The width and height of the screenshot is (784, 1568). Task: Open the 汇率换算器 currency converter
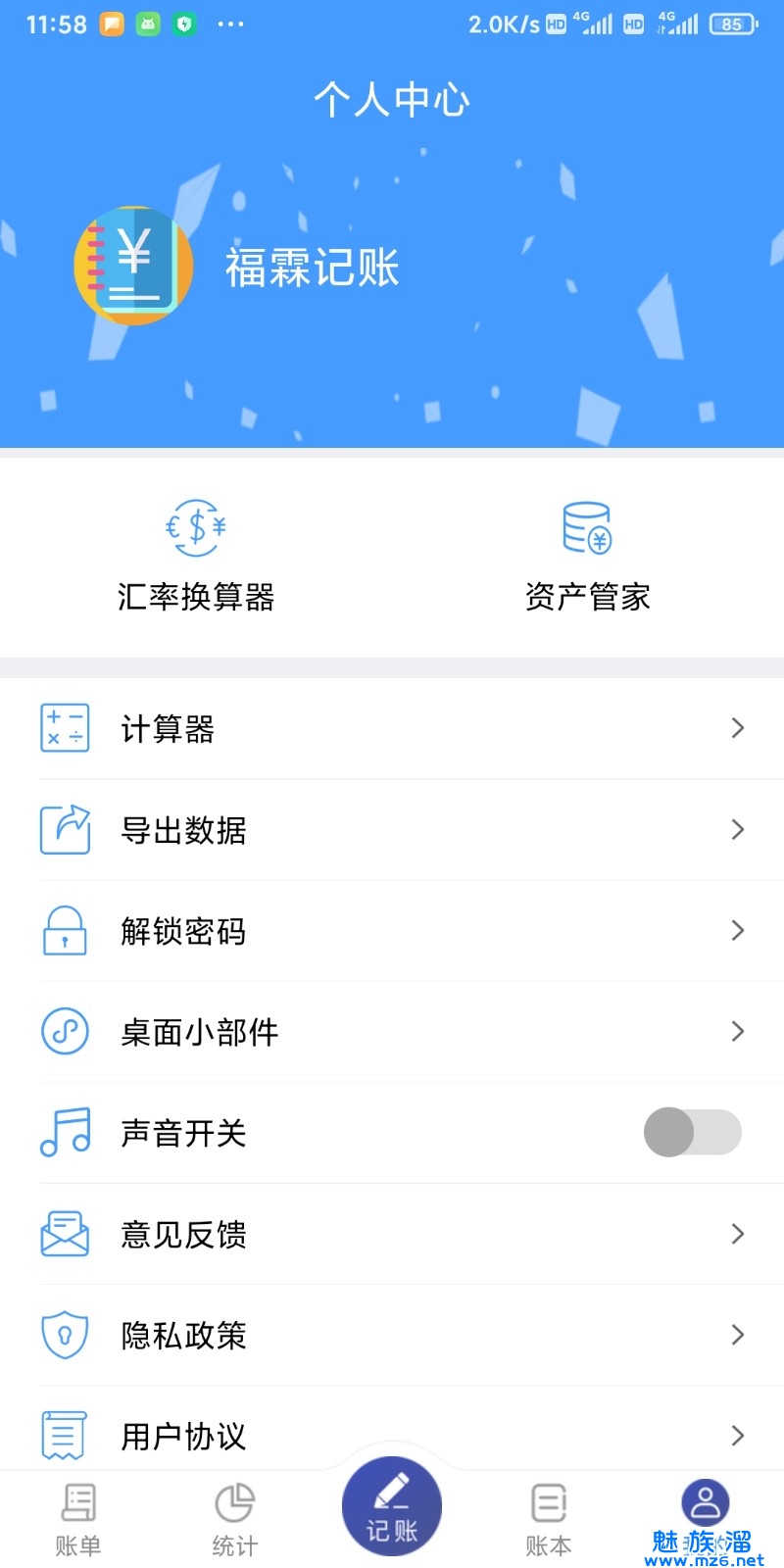196,556
